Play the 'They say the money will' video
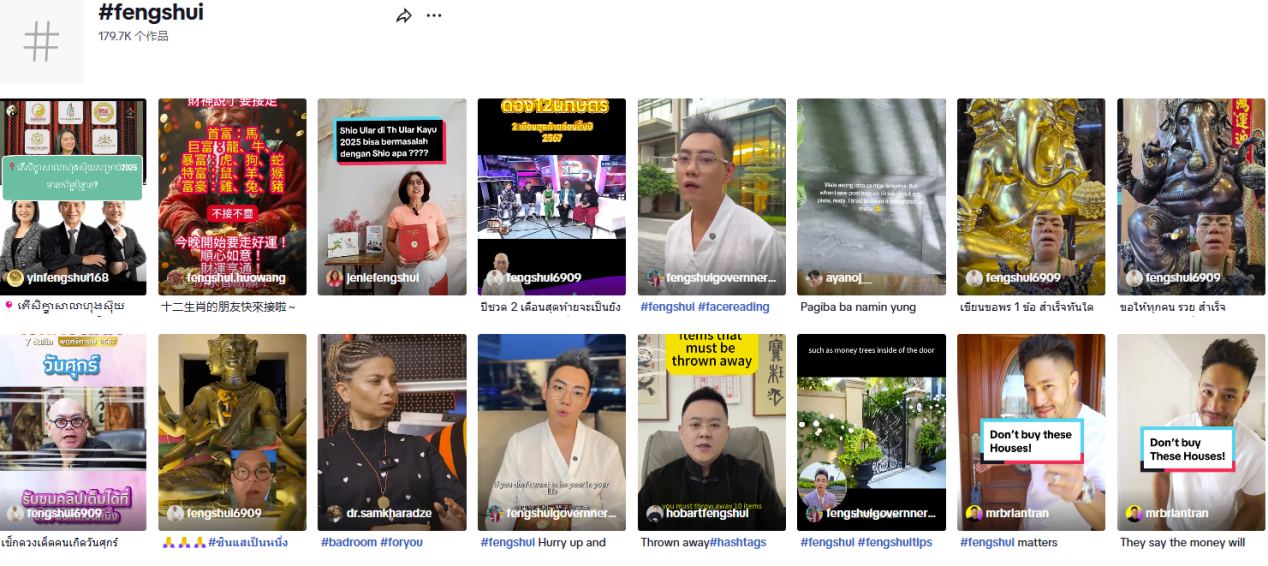The width and height of the screenshot is (1268, 566). point(1191,432)
